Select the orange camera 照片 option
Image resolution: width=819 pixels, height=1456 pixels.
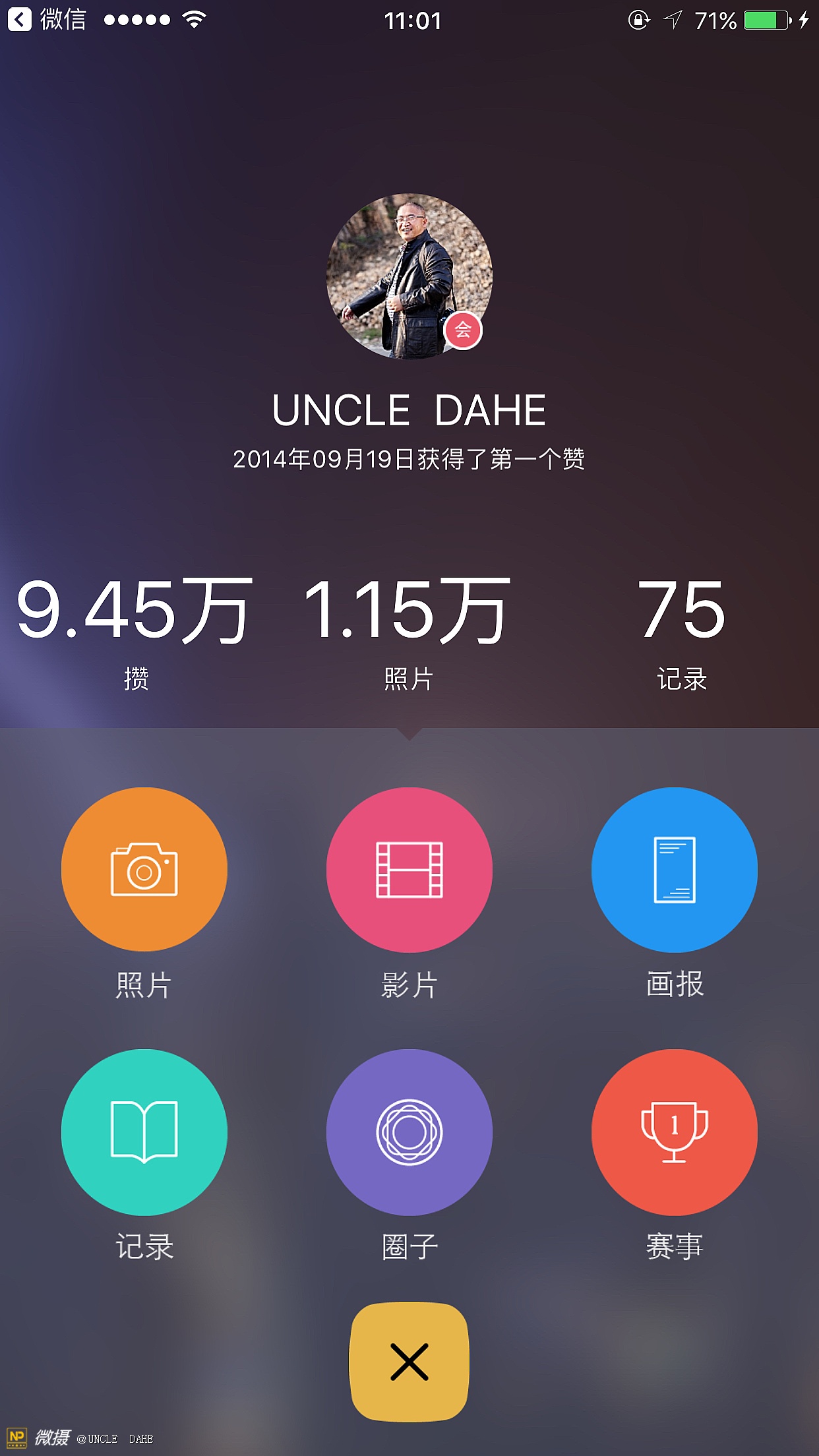[x=144, y=870]
